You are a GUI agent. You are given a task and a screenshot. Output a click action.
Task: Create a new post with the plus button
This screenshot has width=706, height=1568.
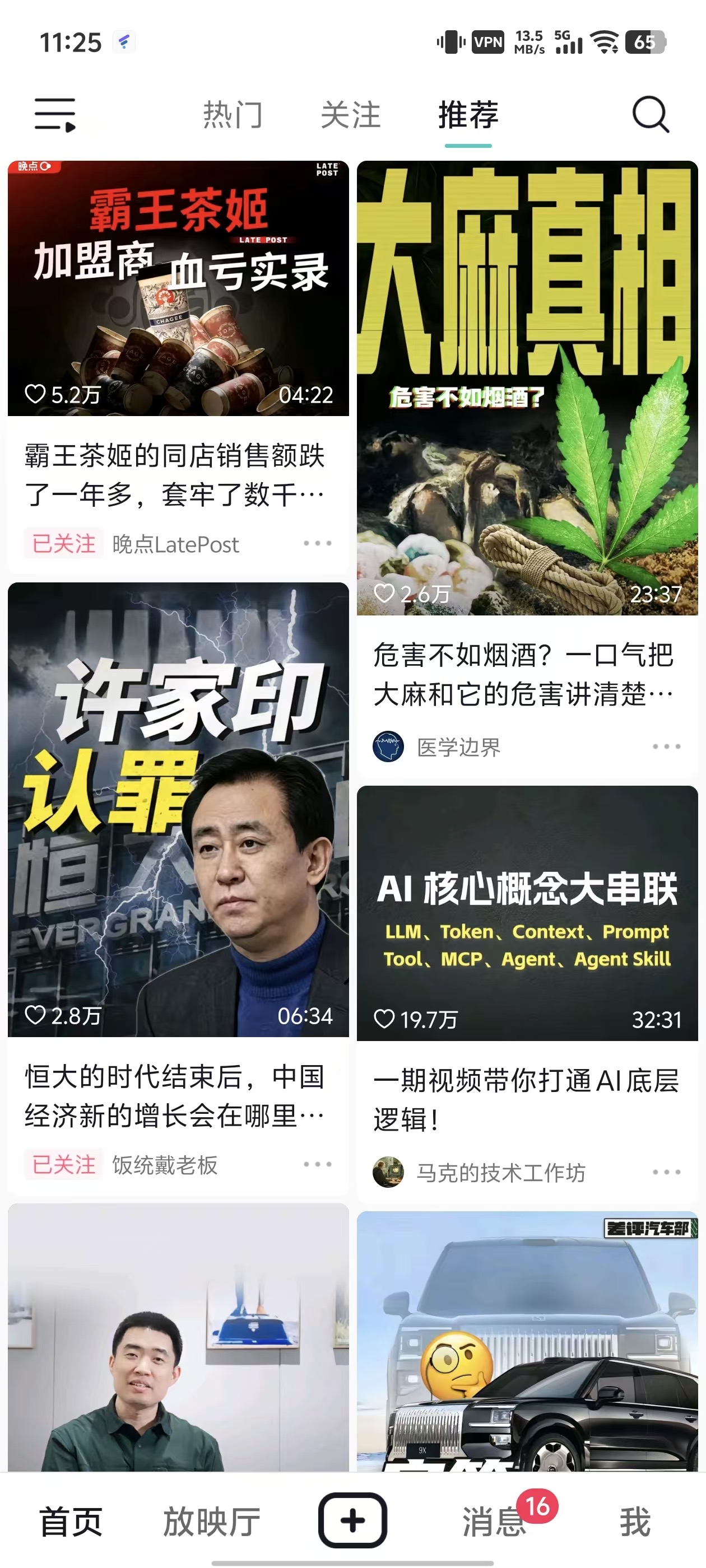pyautogui.click(x=352, y=1520)
